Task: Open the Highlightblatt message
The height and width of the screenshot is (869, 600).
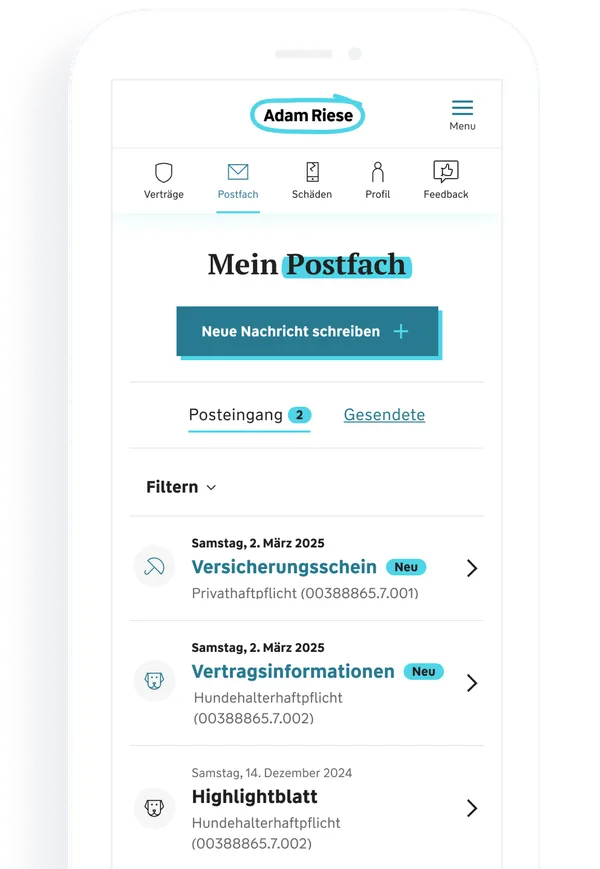Action: [306, 808]
